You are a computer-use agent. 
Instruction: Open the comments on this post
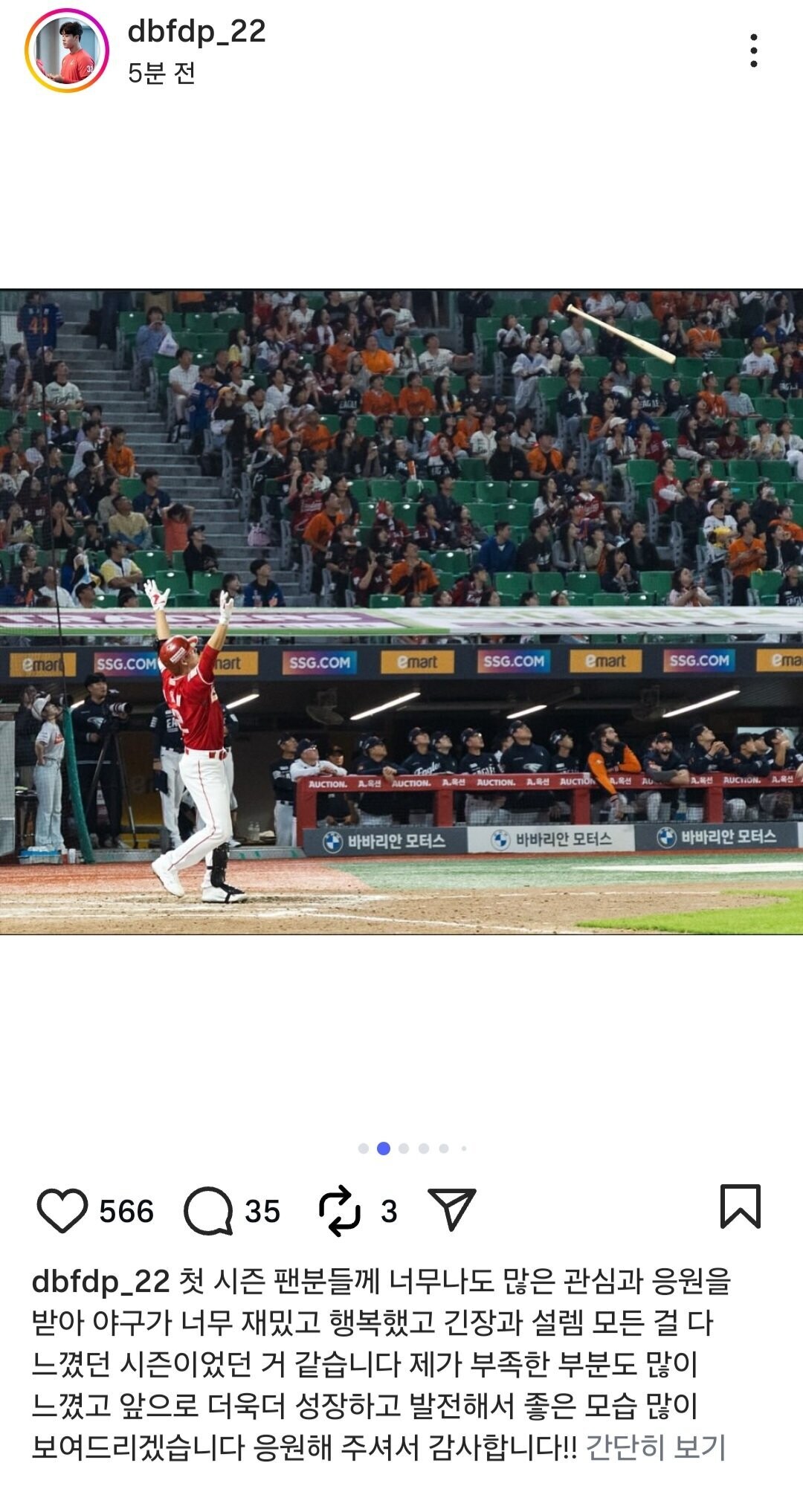208,1211
